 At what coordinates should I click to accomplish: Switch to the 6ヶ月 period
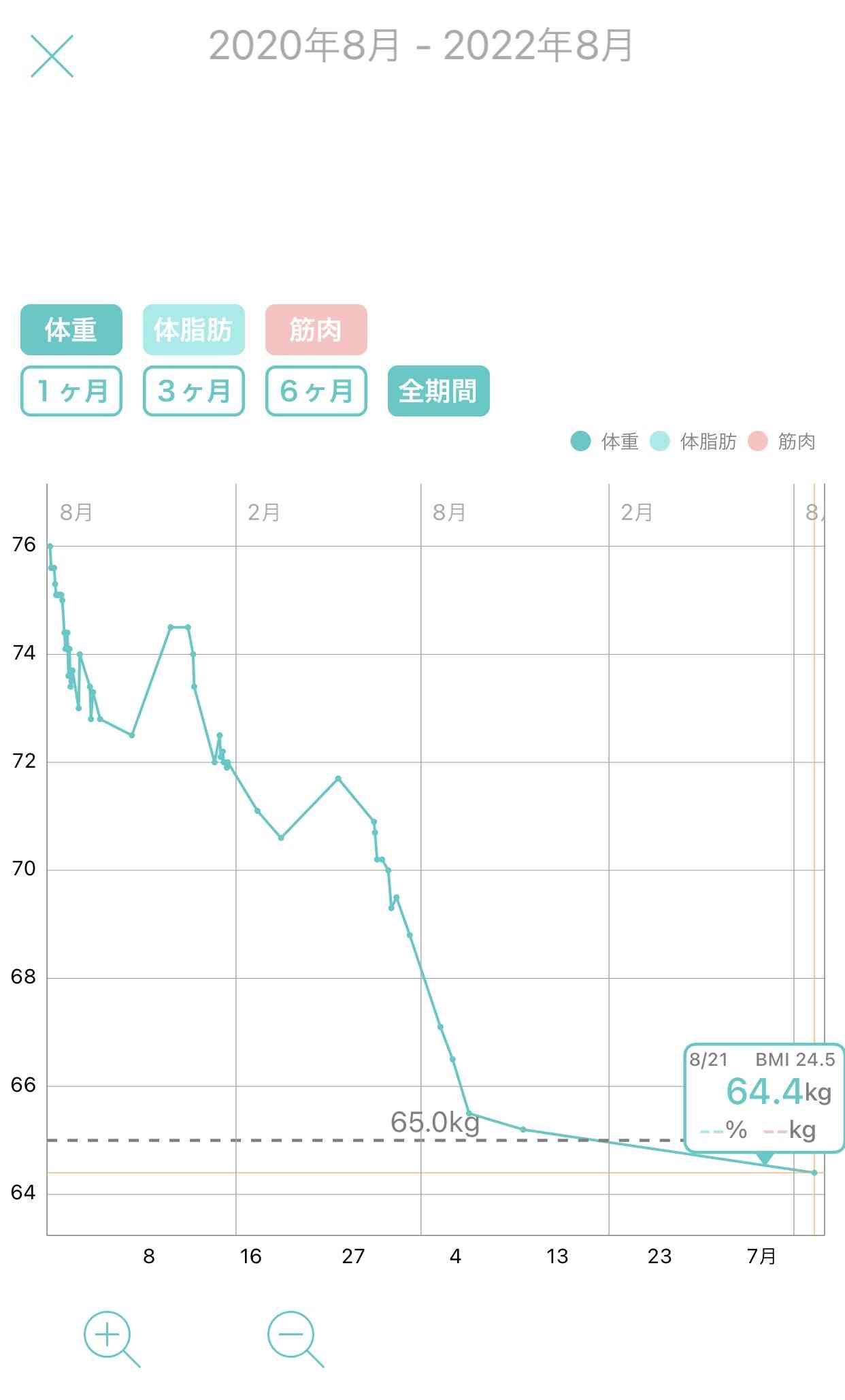(x=316, y=391)
